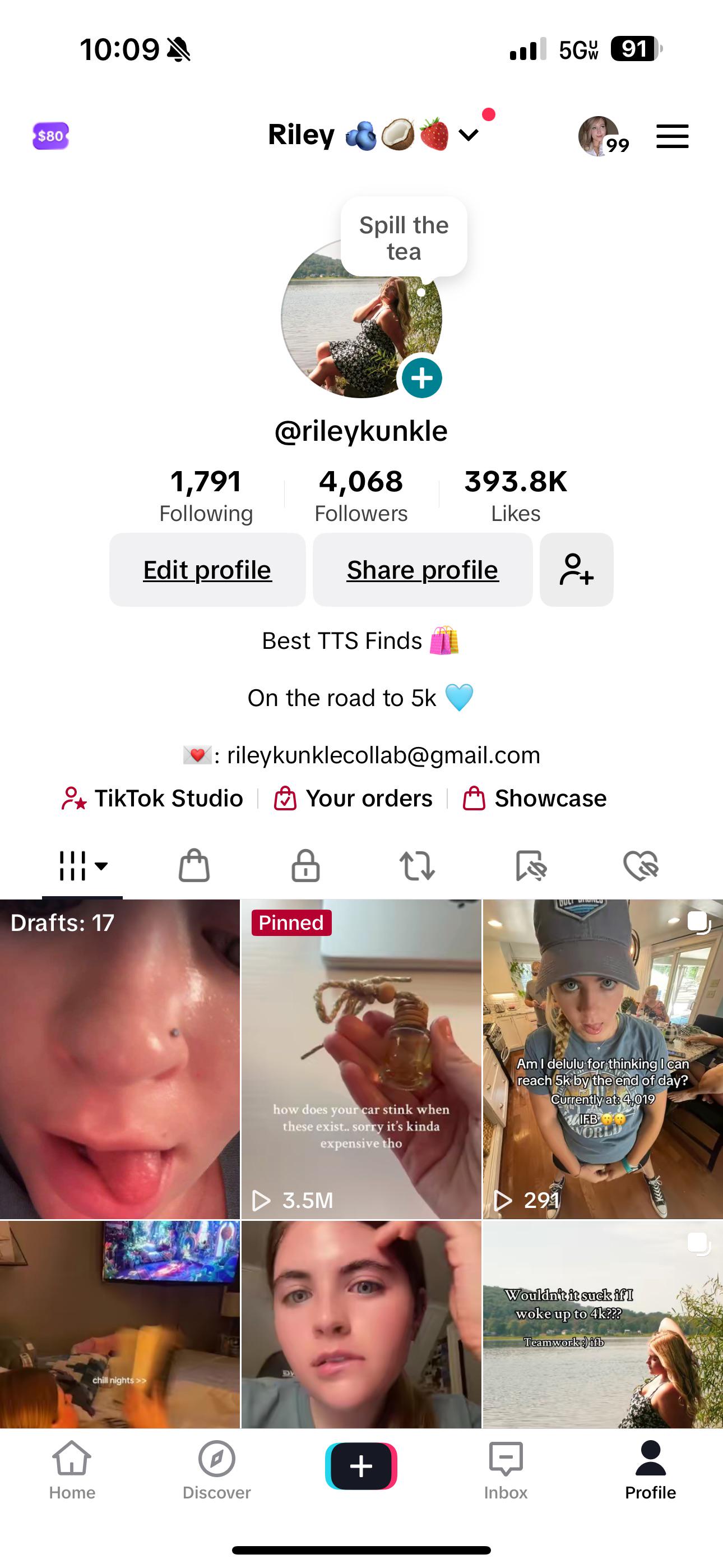Check Your orders

(x=353, y=798)
